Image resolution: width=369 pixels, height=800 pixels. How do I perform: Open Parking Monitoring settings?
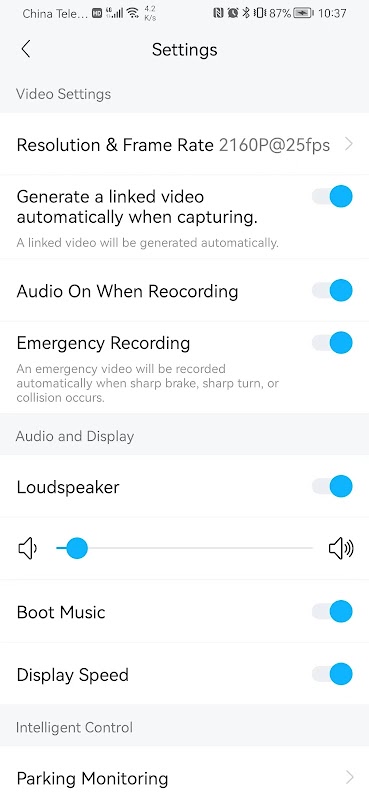(x=184, y=778)
